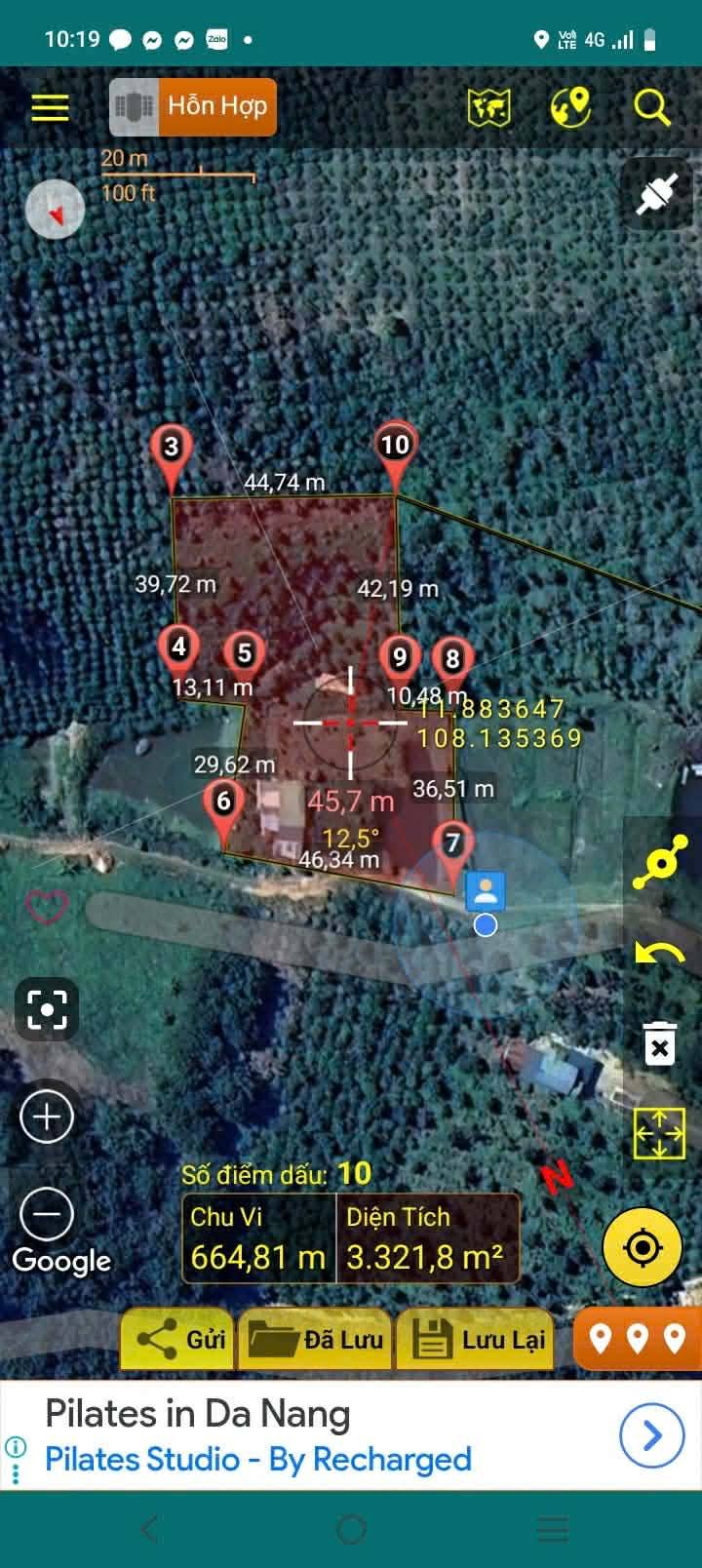Screen dimensions: 702x1568
Task: Open the globe location pin icon
Action: pos(570,107)
